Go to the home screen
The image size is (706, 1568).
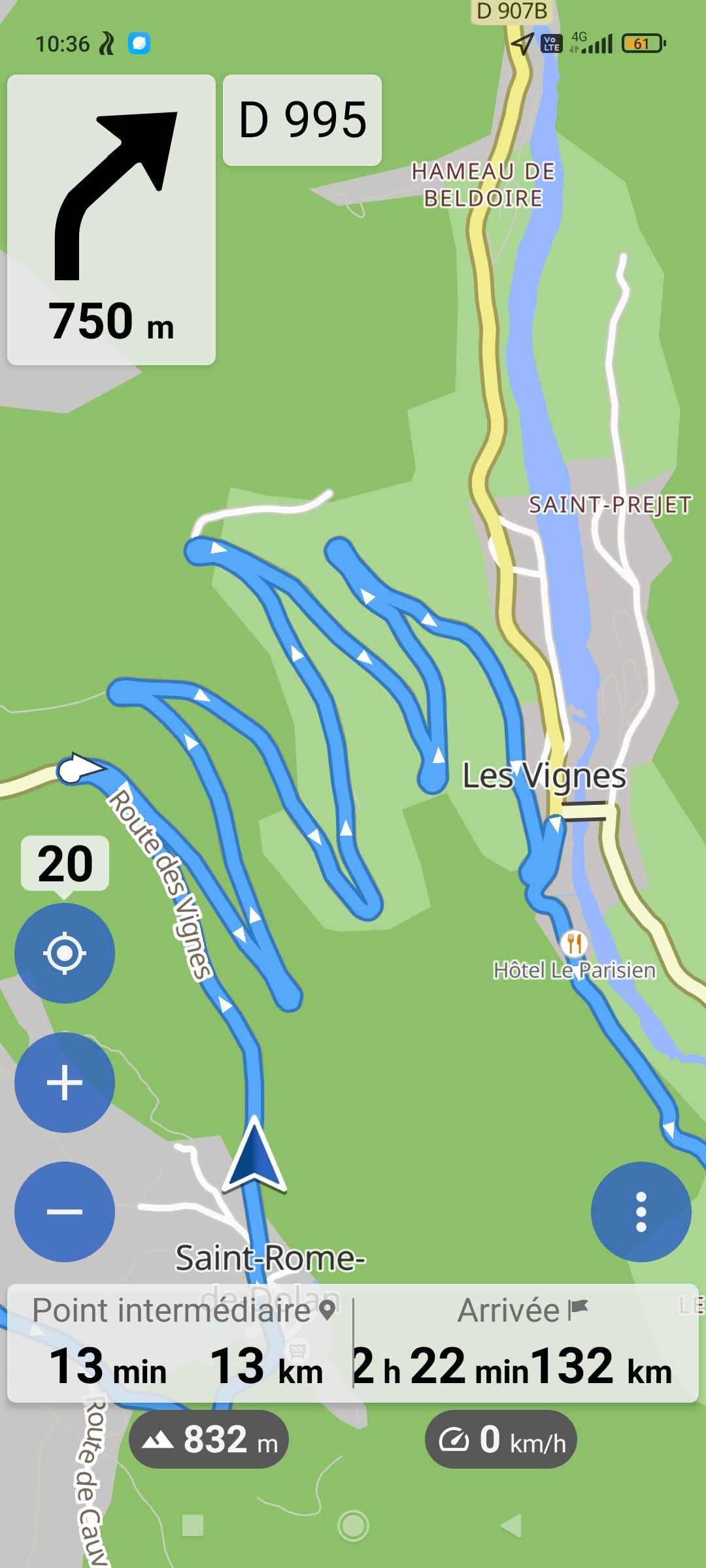coord(353,1526)
